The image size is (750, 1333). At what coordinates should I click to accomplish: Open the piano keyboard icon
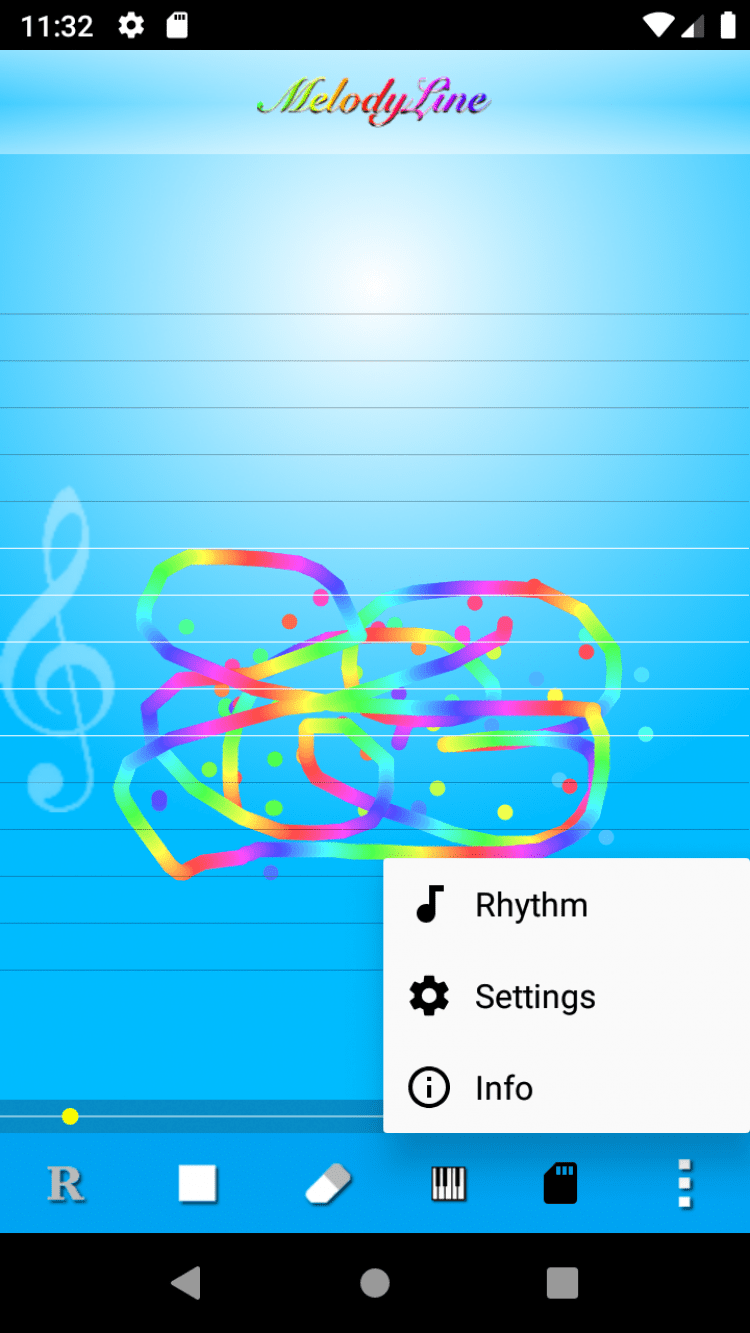448,1184
